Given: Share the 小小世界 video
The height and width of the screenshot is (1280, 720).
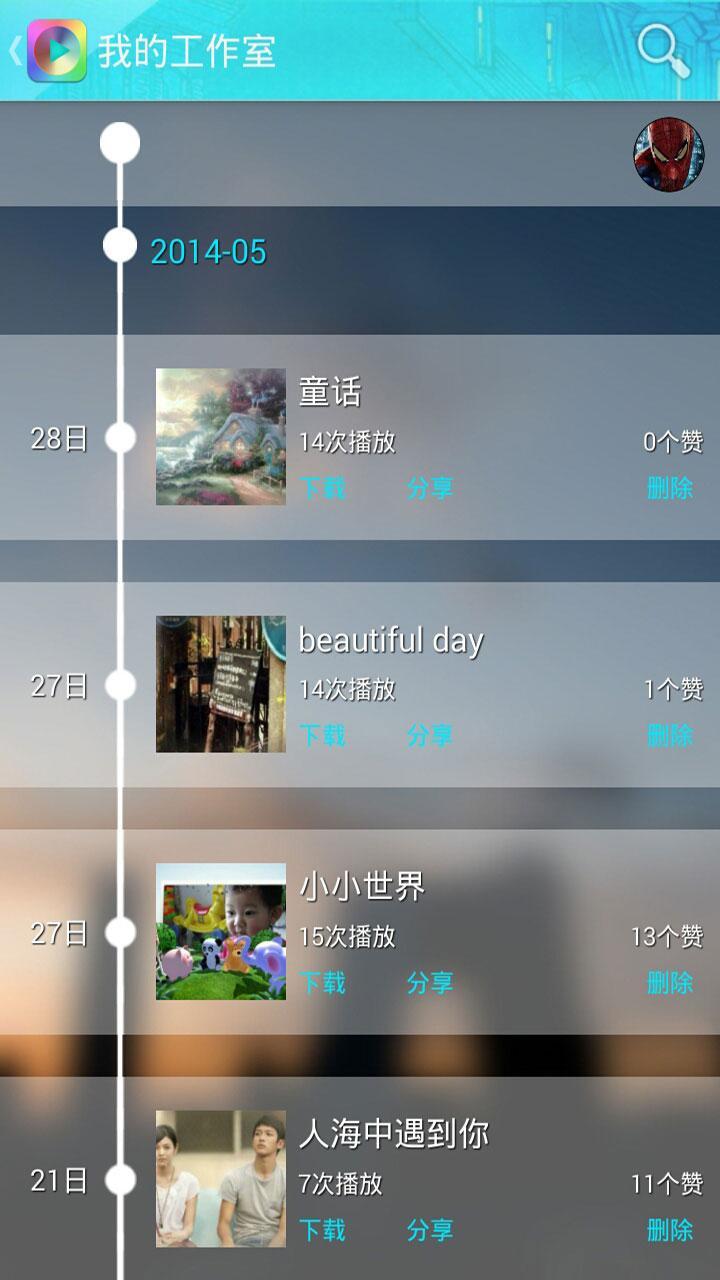Looking at the screenshot, I should click(430, 983).
